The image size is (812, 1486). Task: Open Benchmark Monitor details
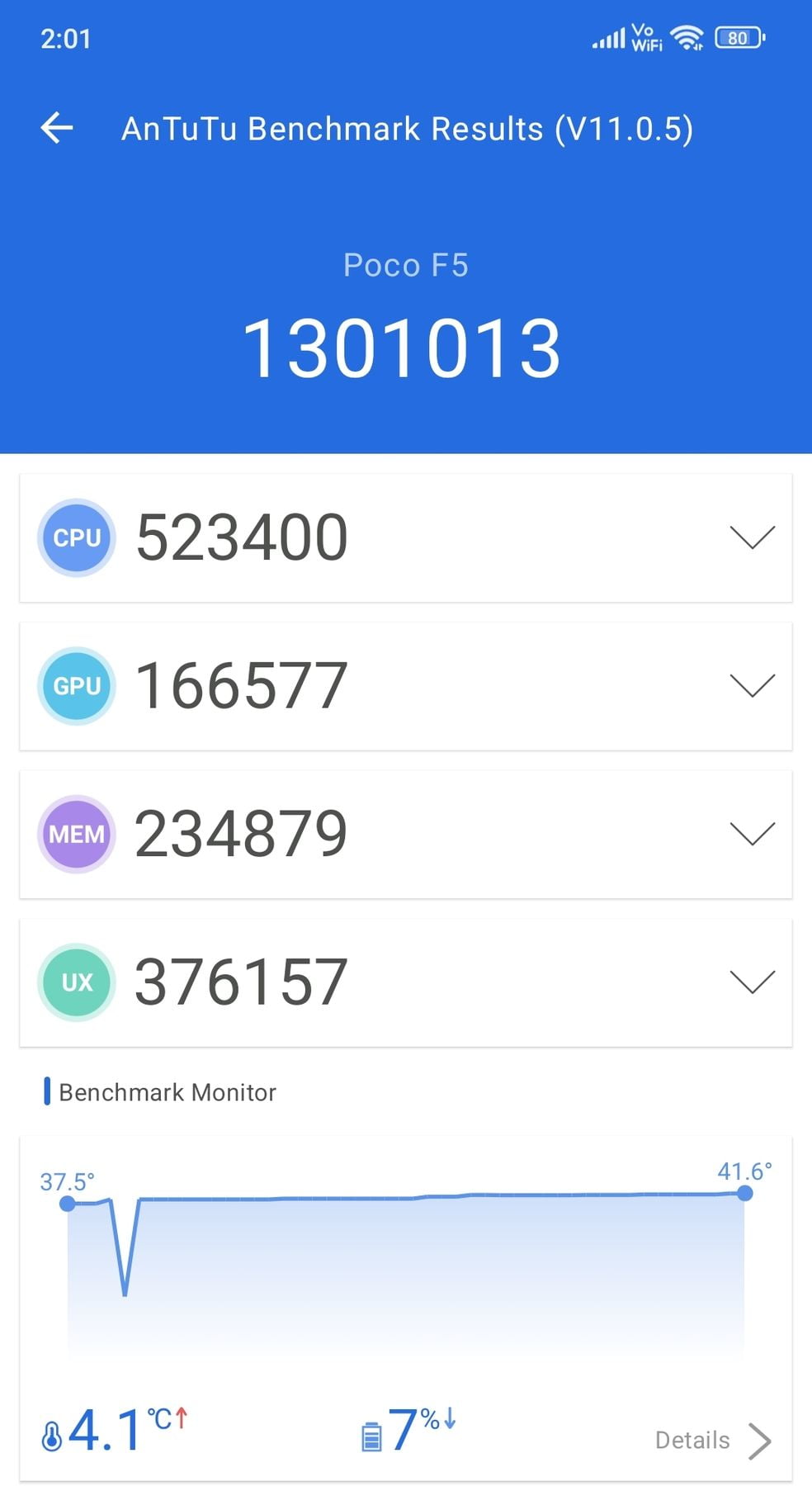pyautogui.click(x=713, y=1441)
